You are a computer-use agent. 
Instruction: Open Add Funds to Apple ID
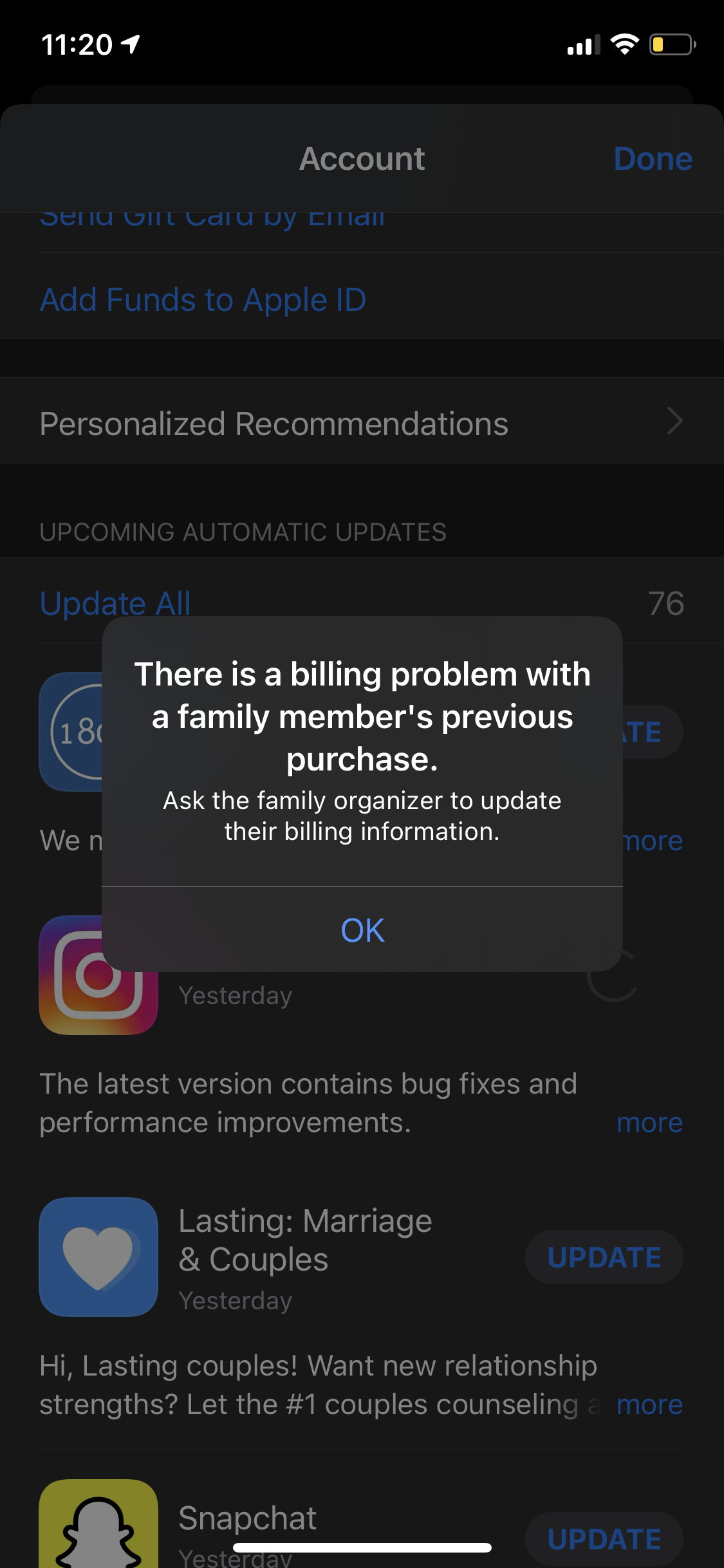tap(203, 300)
